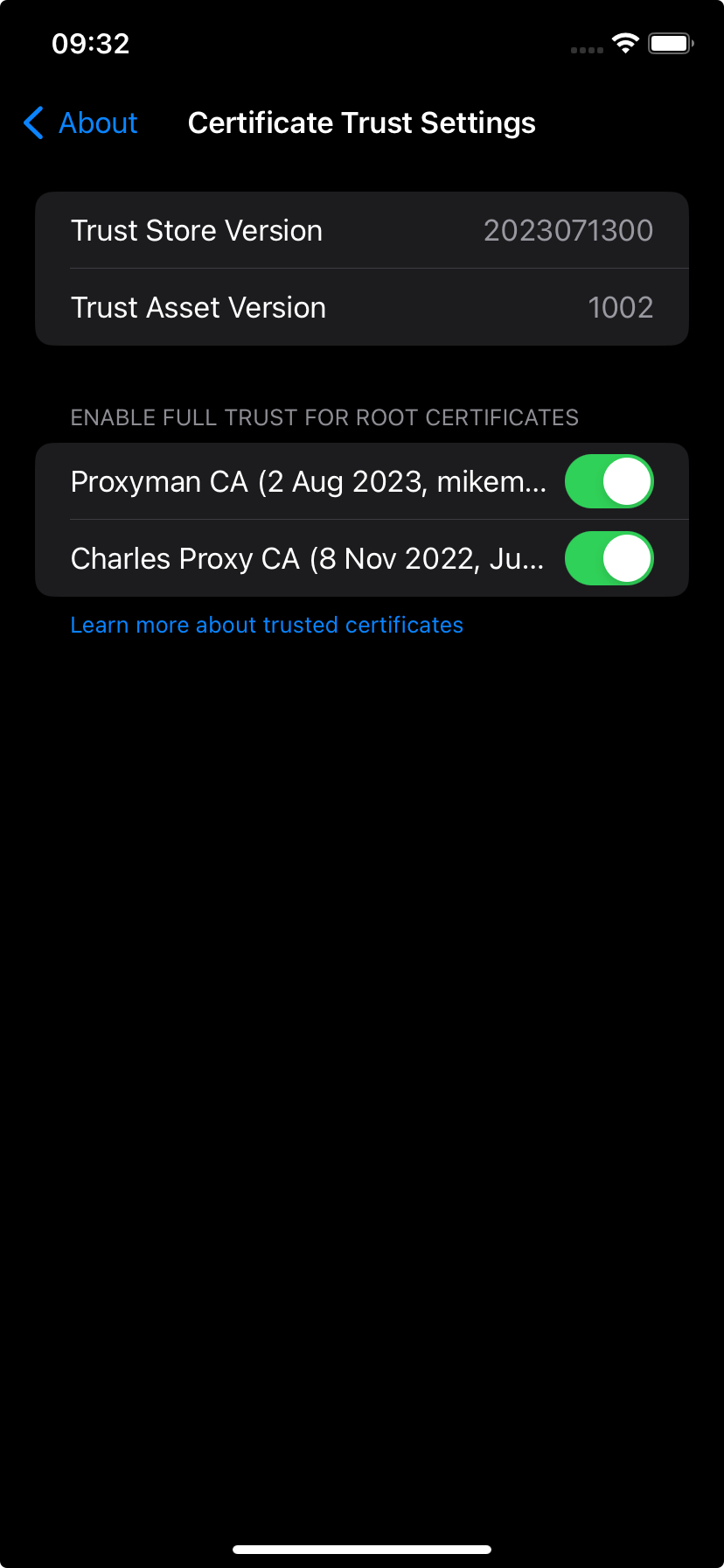
Task: Select the Trust Asset Version row
Action: 362,307
